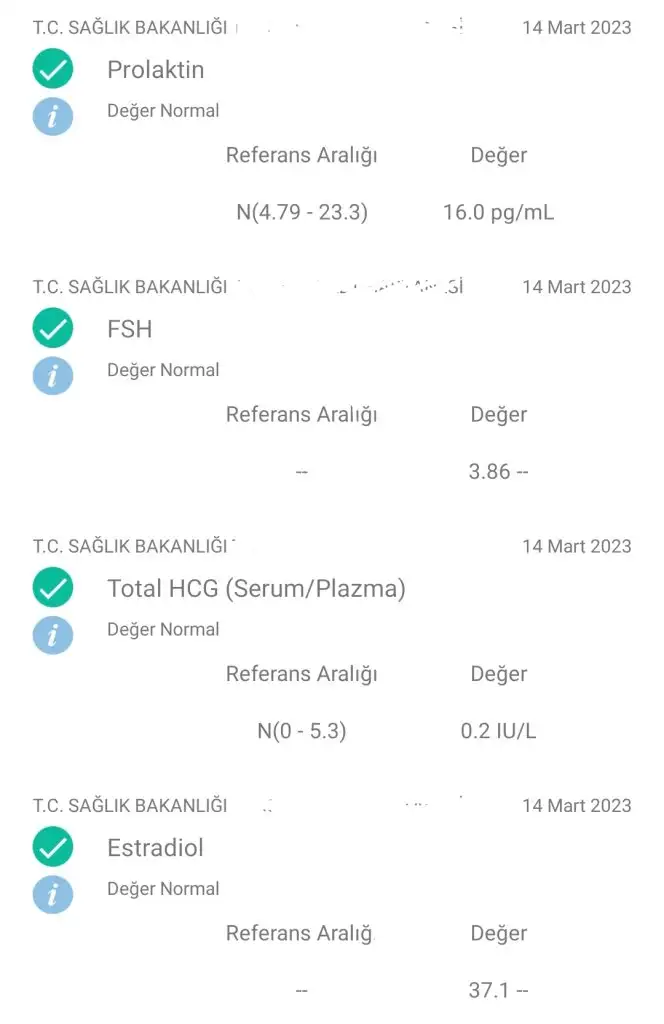View info about the Estradiol test
The width and height of the screenshot is (664, 1024).
click(x=53, y=894)
